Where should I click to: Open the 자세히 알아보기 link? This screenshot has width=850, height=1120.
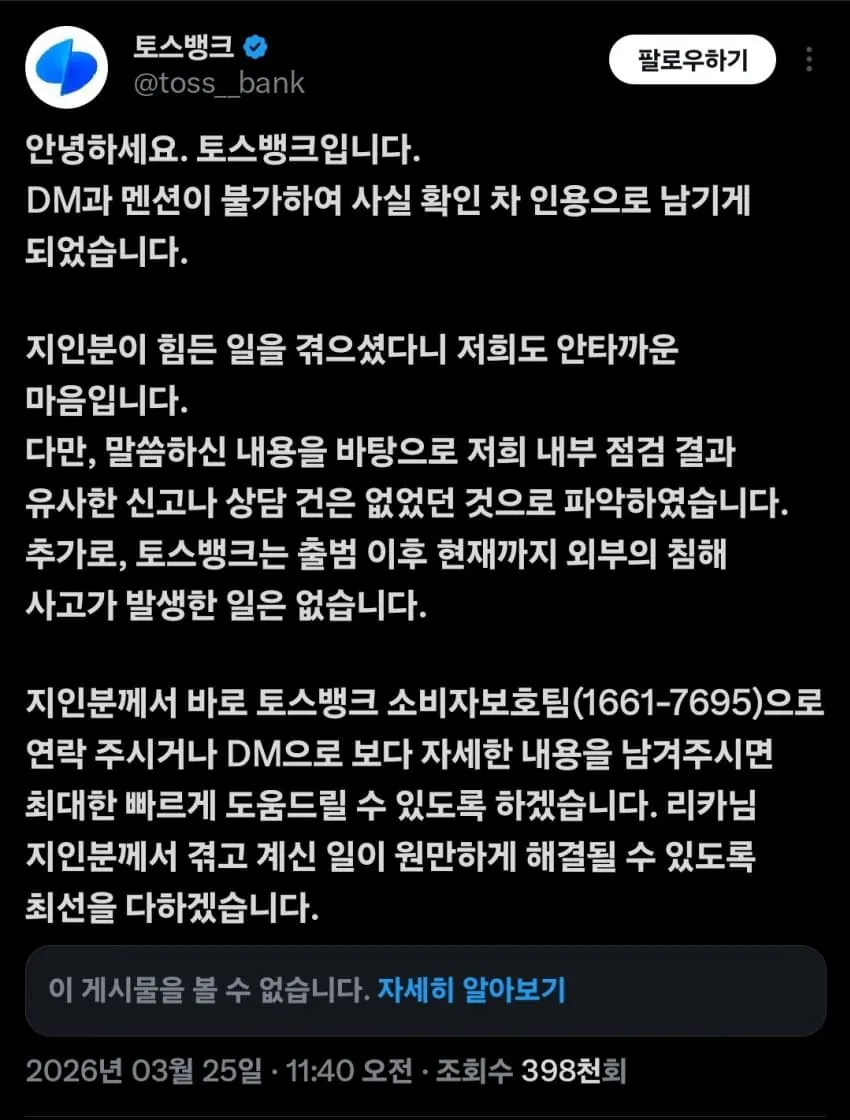point(471,990)
